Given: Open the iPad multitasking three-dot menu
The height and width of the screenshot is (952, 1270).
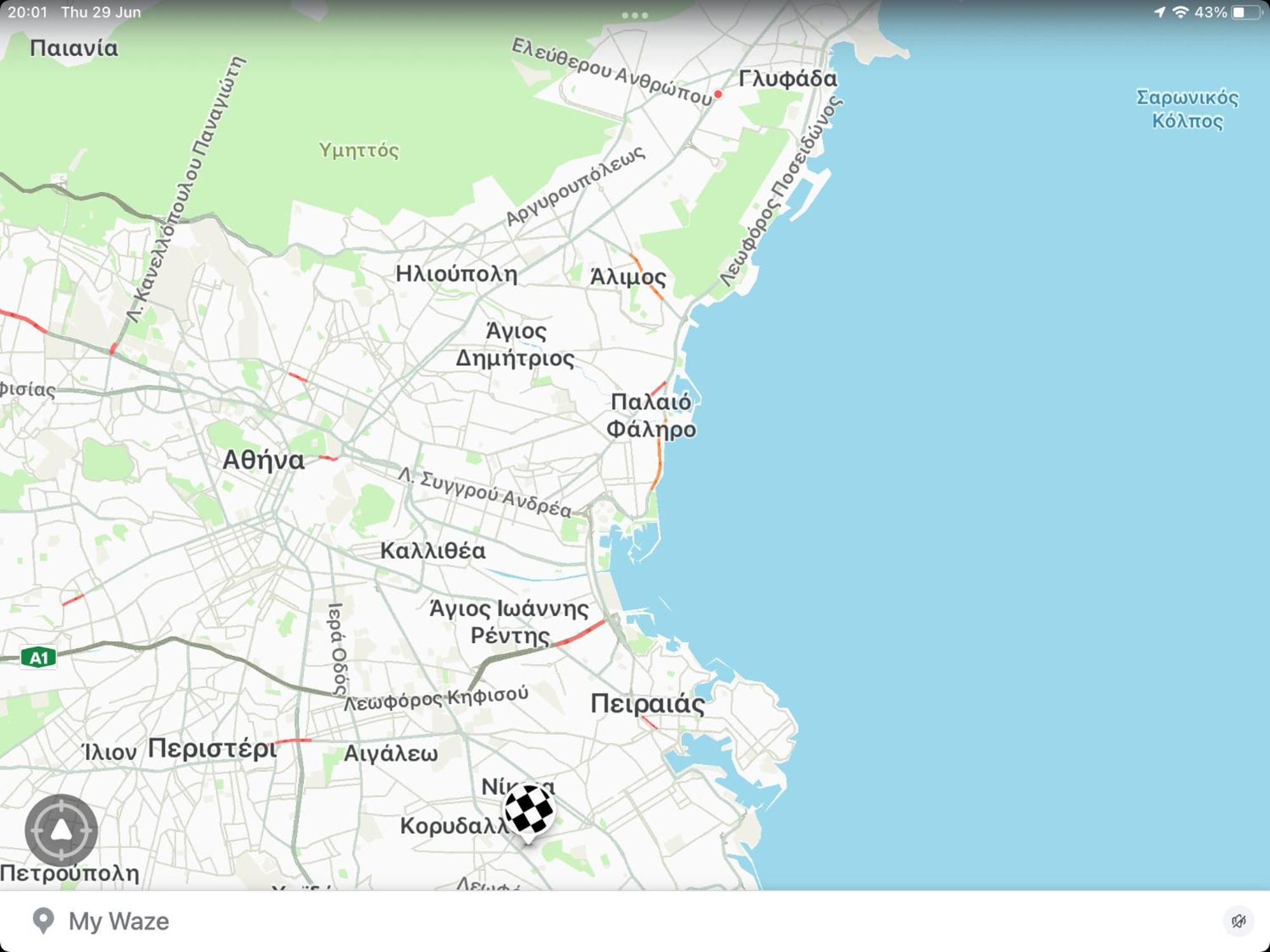Looking at the screenshot, I should [x=634, y=15].
